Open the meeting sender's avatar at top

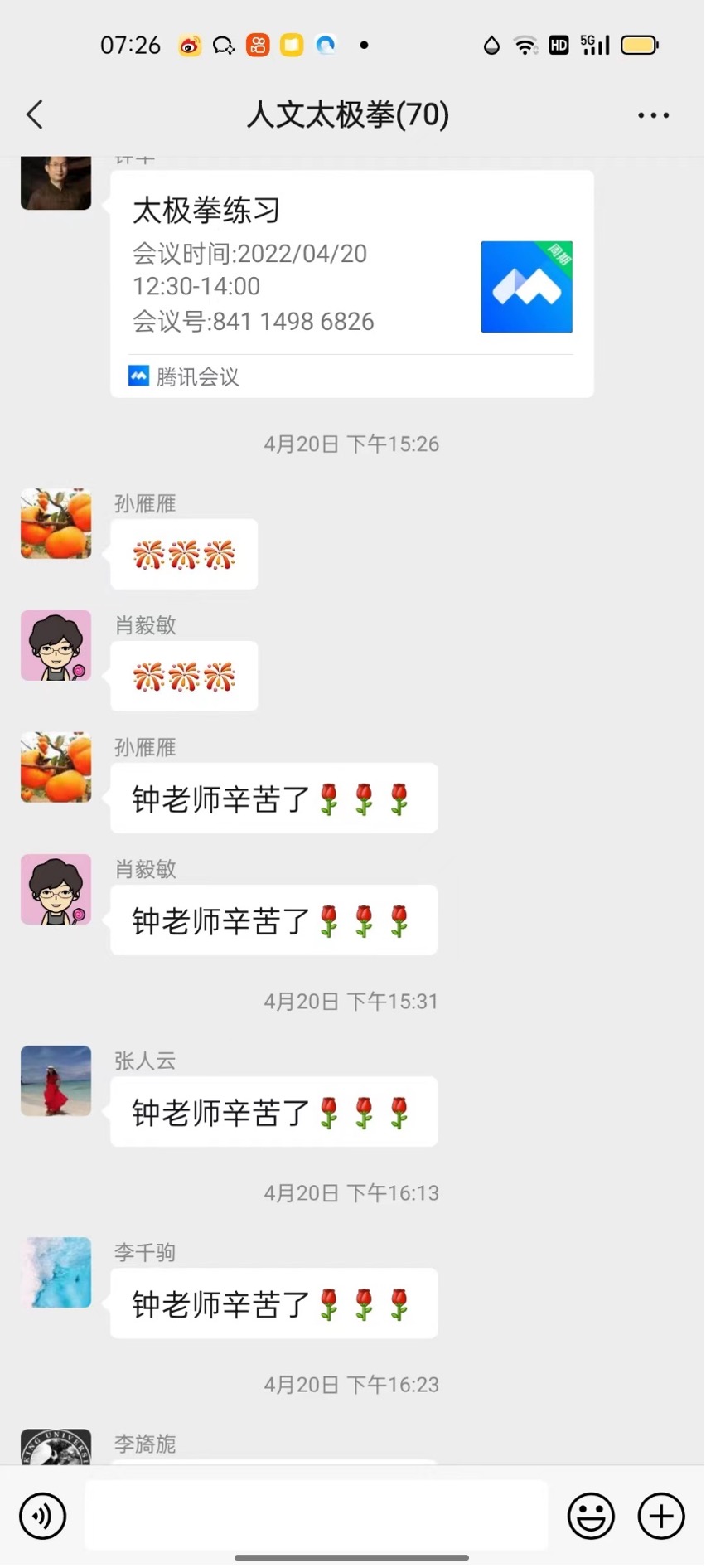[56, 182]
